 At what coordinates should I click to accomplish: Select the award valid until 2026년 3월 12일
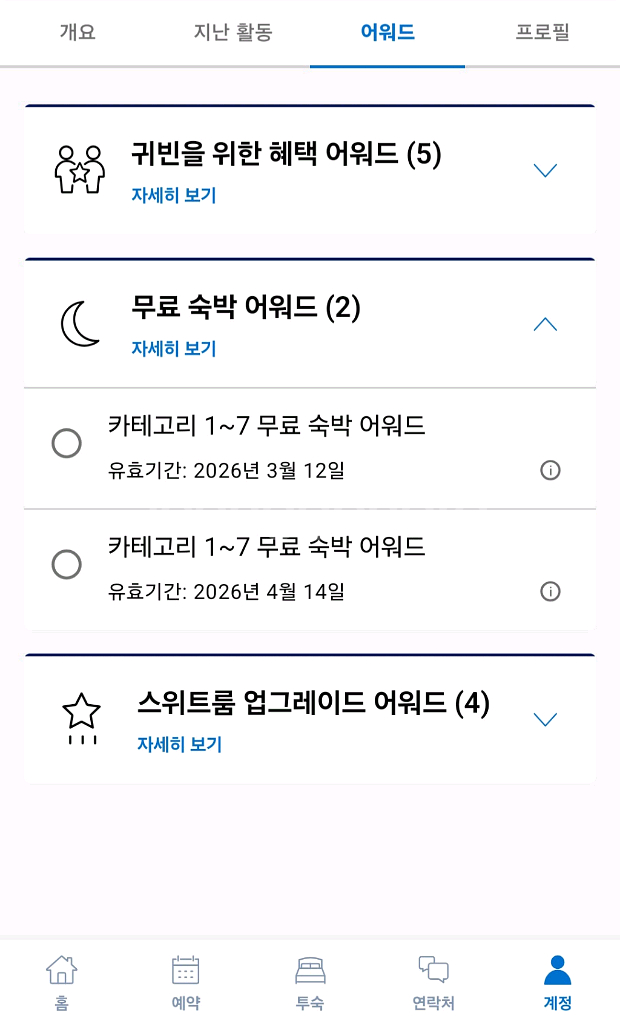(x=66, y=443)
